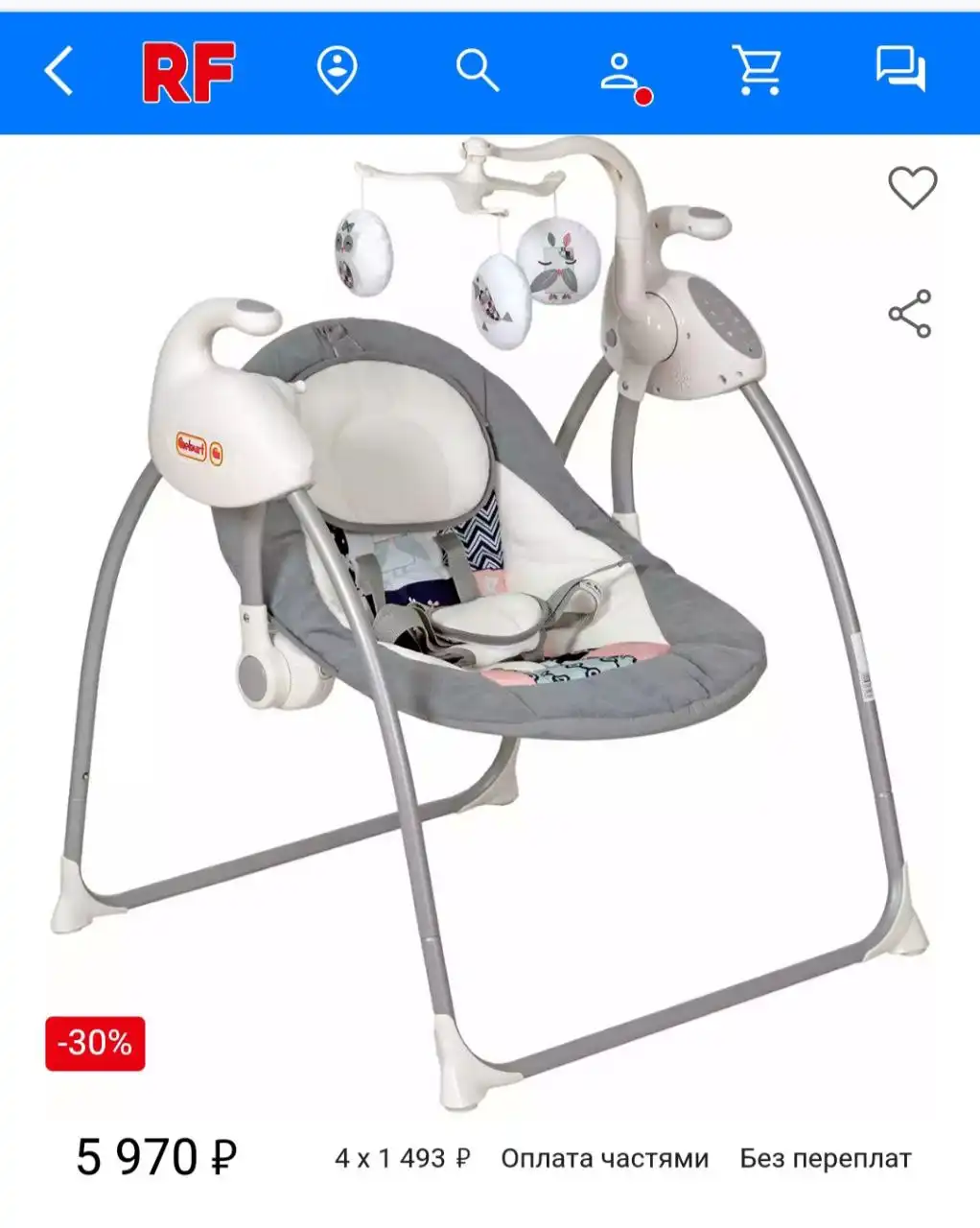980x1228 pixels.
Task: Go back using the back arrow
Action: click(x=59, y=72)
